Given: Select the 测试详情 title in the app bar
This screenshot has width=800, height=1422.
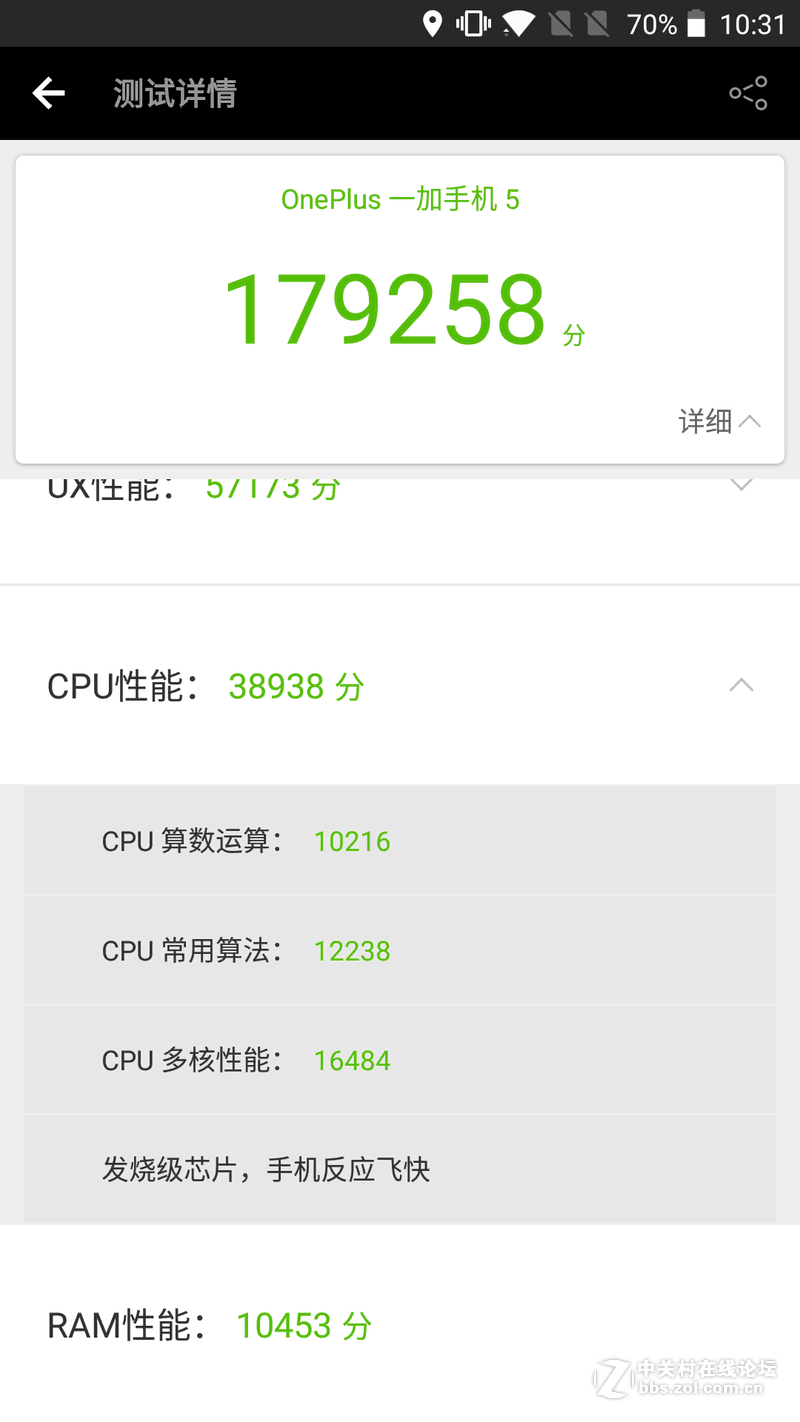Looking at the screenshot, I should 175,92.
